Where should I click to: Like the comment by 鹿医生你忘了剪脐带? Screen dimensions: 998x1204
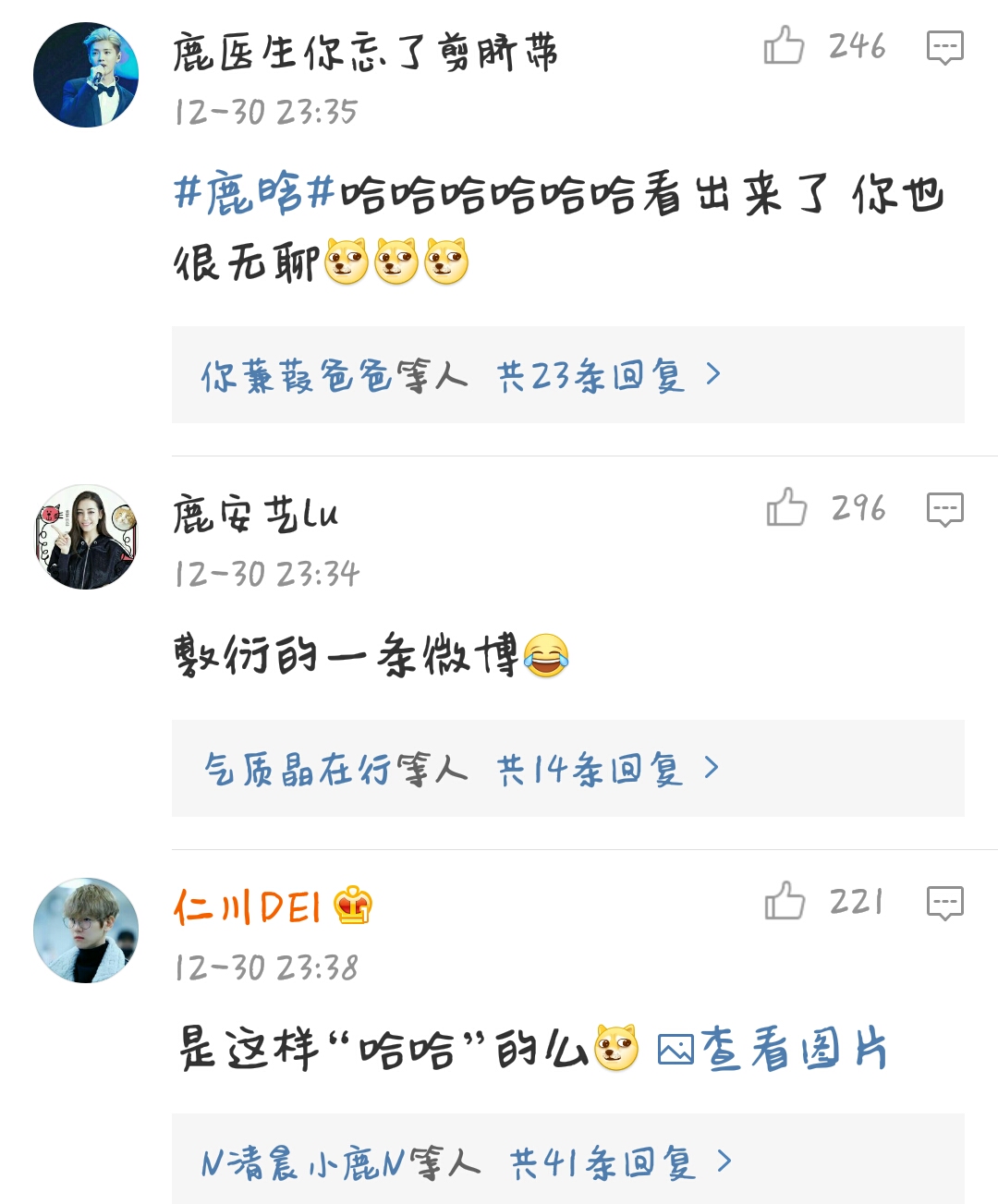(785, 45)
